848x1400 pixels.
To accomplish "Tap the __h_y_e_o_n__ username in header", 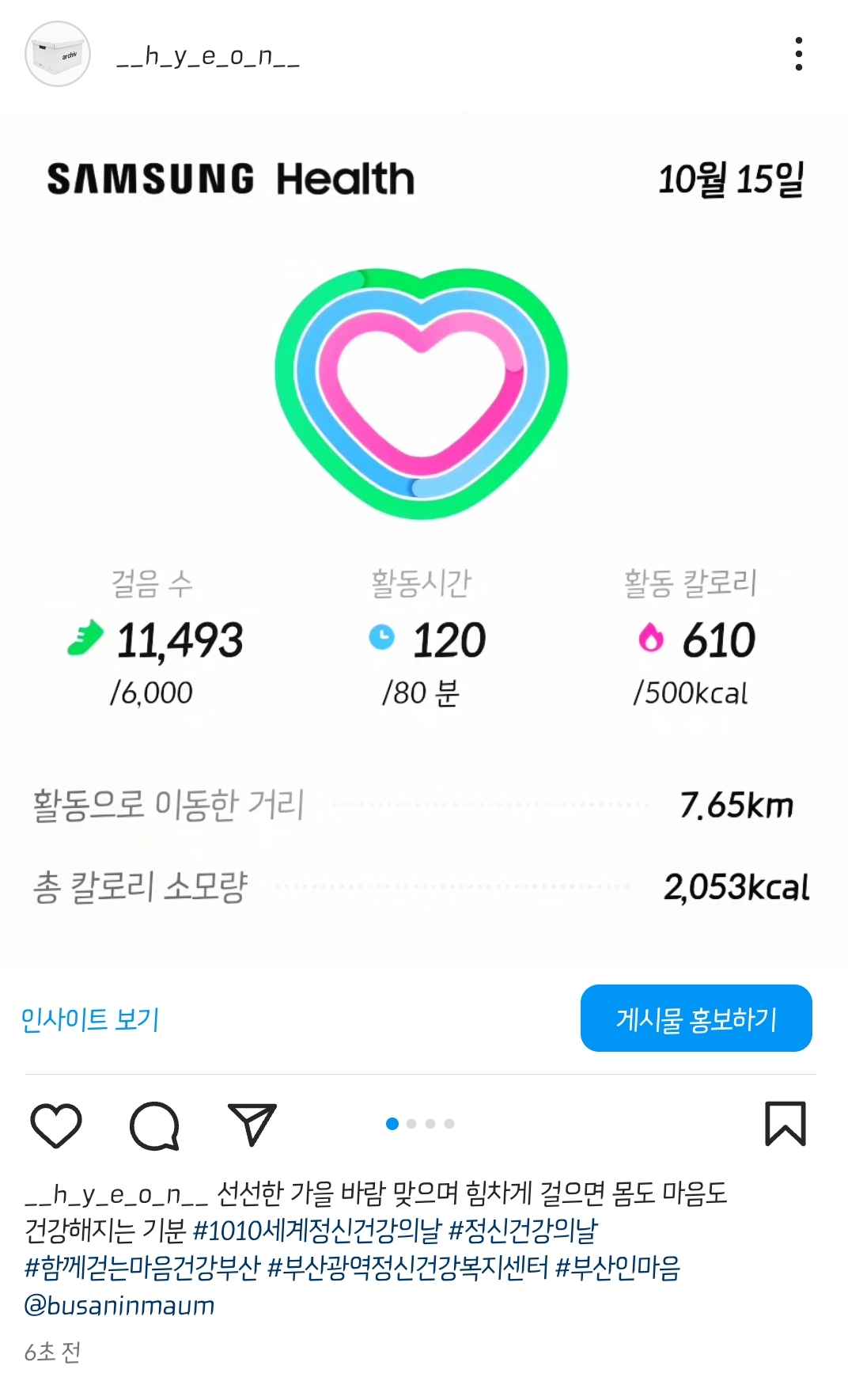I will click(208, 56).
